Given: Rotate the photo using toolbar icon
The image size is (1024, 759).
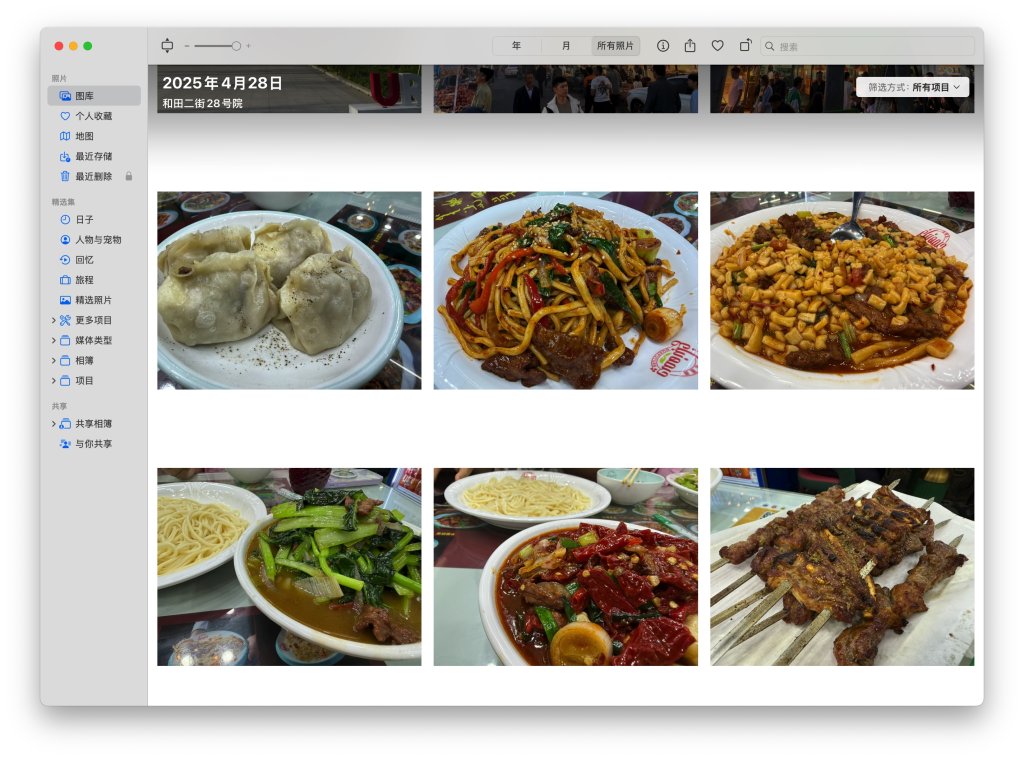Looking at the screenshot, I should pyautogui.click(x=745, y=46).
